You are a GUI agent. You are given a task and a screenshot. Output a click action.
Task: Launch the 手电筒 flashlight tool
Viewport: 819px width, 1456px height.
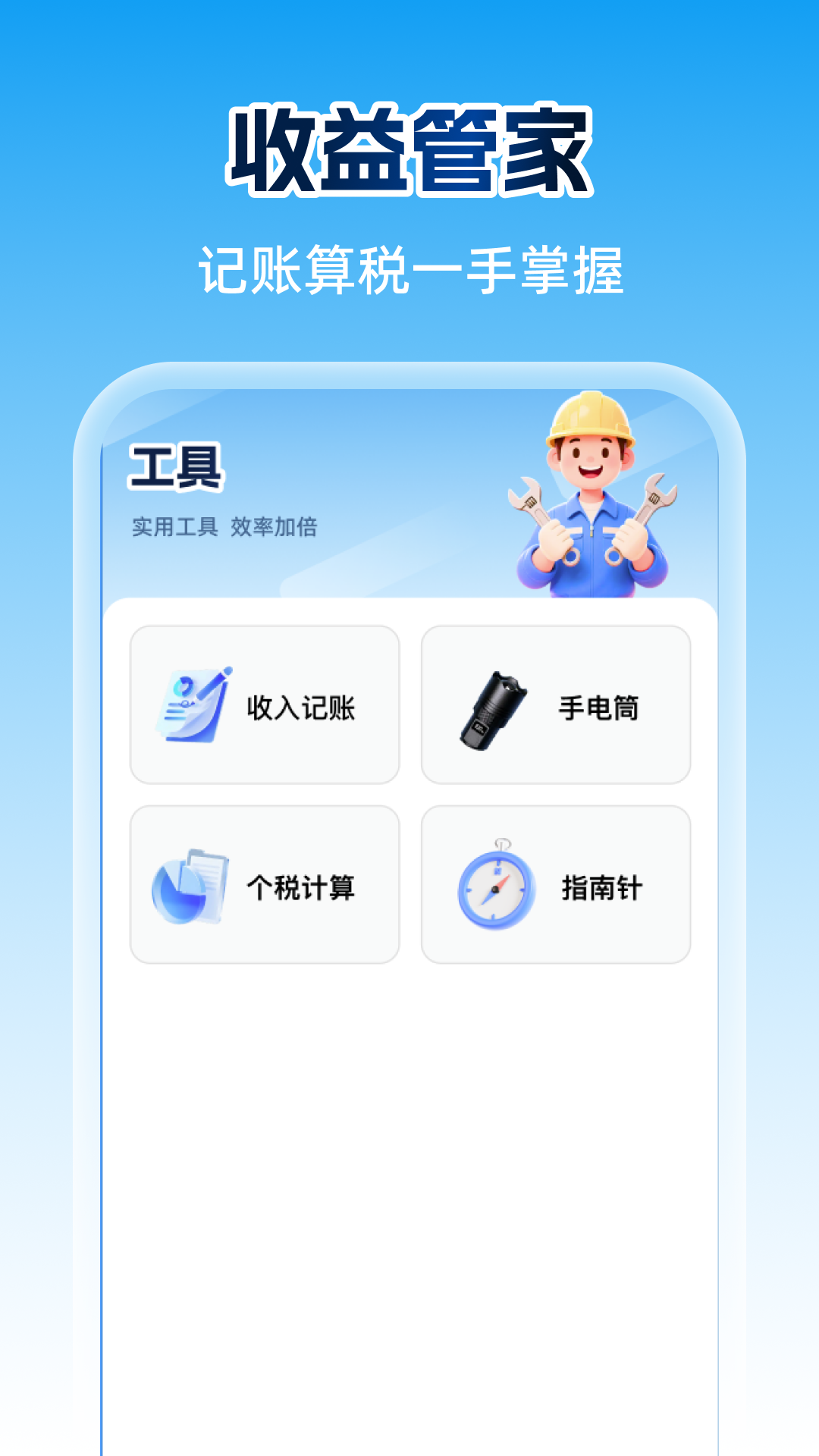pyautogui.click(x=557, y=705)
